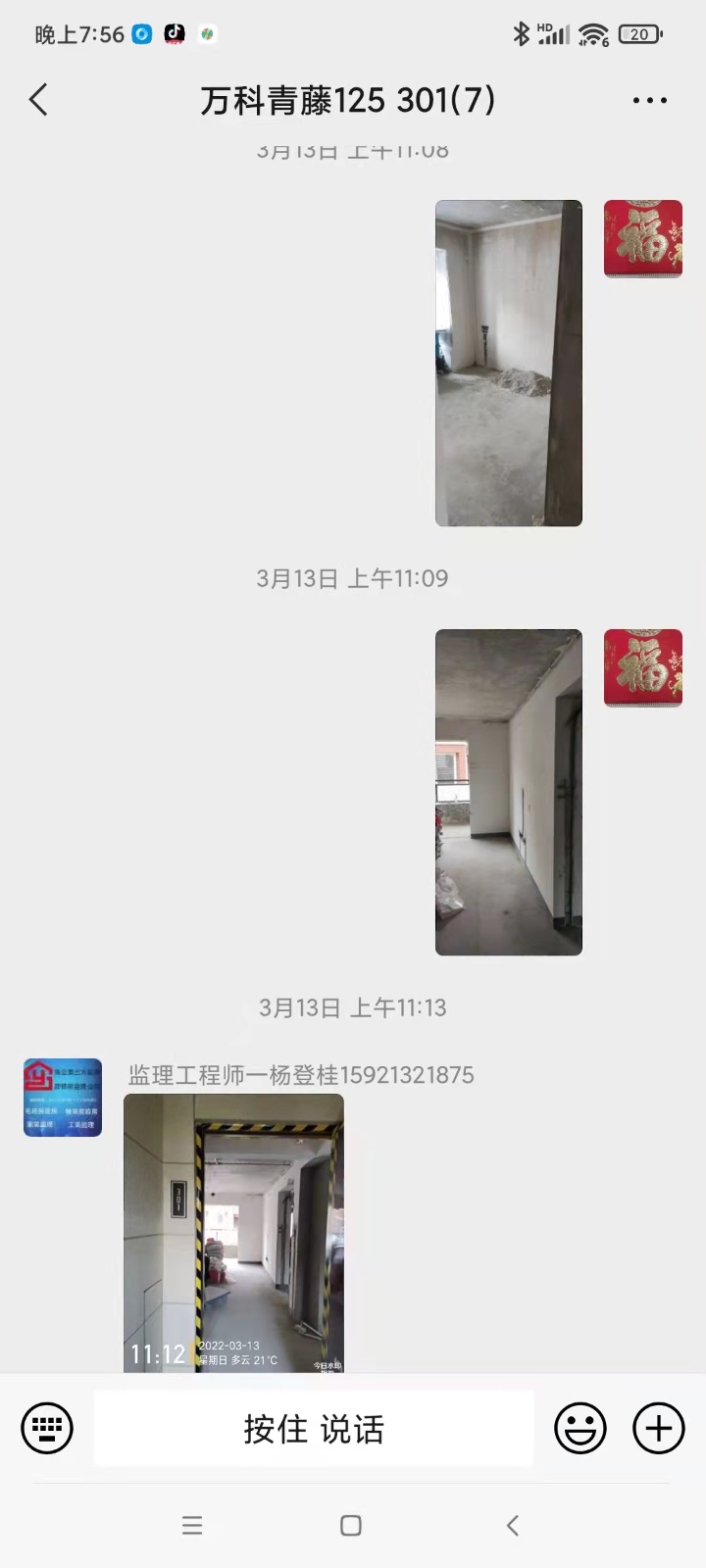Open the photo sent at 11:09
This screenshot has height=1568, width=706.
click(508, 792)
